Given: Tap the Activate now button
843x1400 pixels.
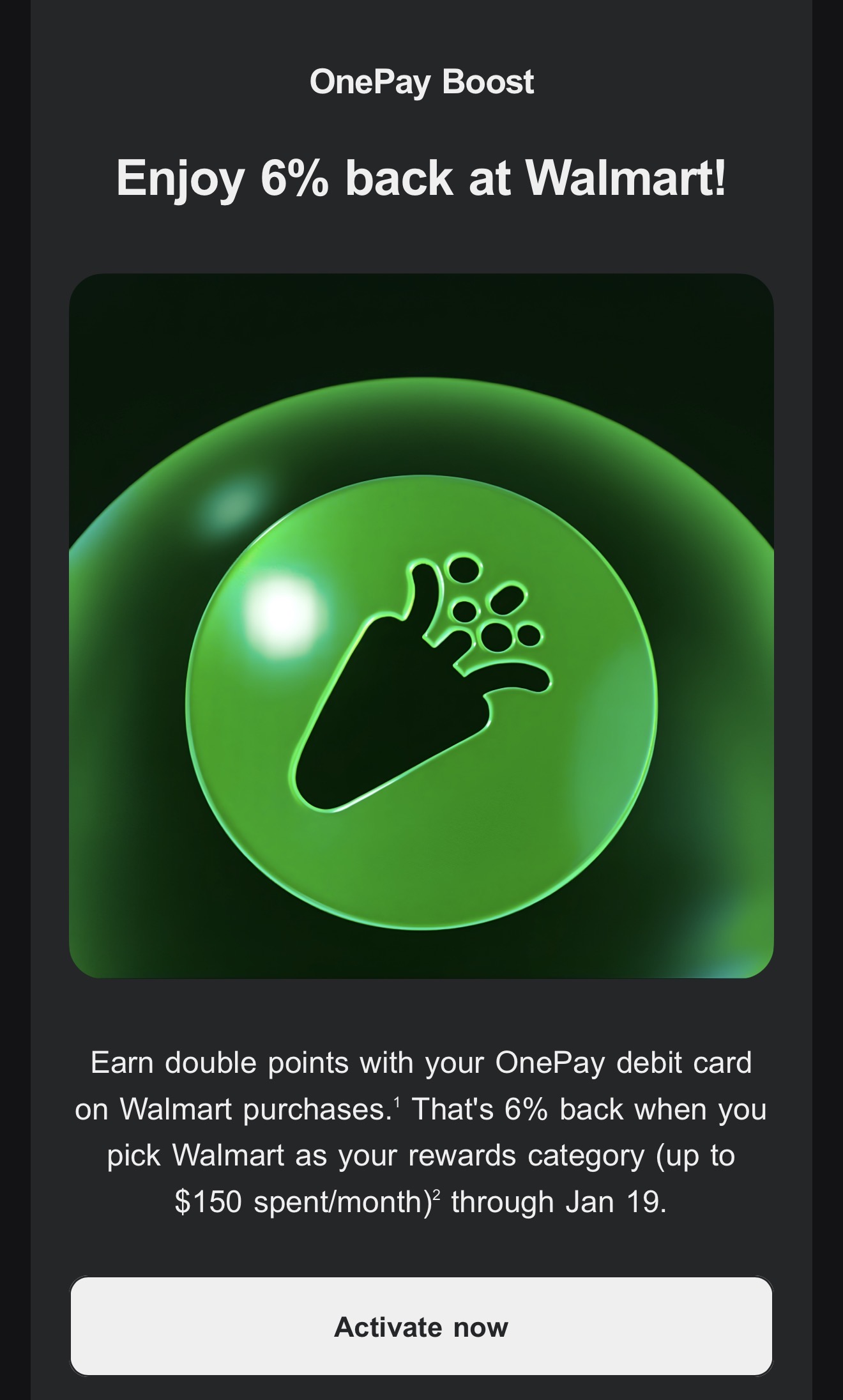Looking at the screenshot, I should 421,1327.
